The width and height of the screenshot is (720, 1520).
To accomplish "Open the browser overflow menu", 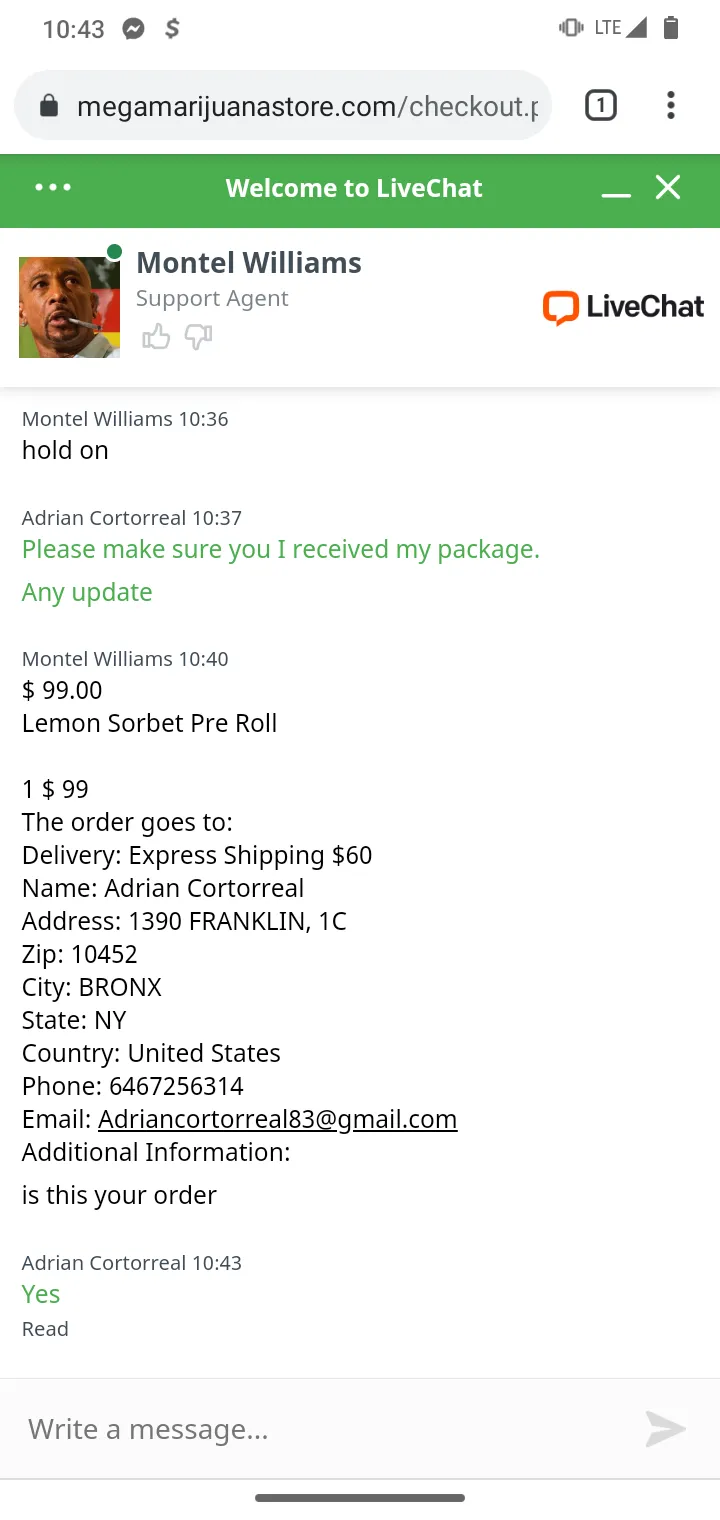I will coord(671,106).
